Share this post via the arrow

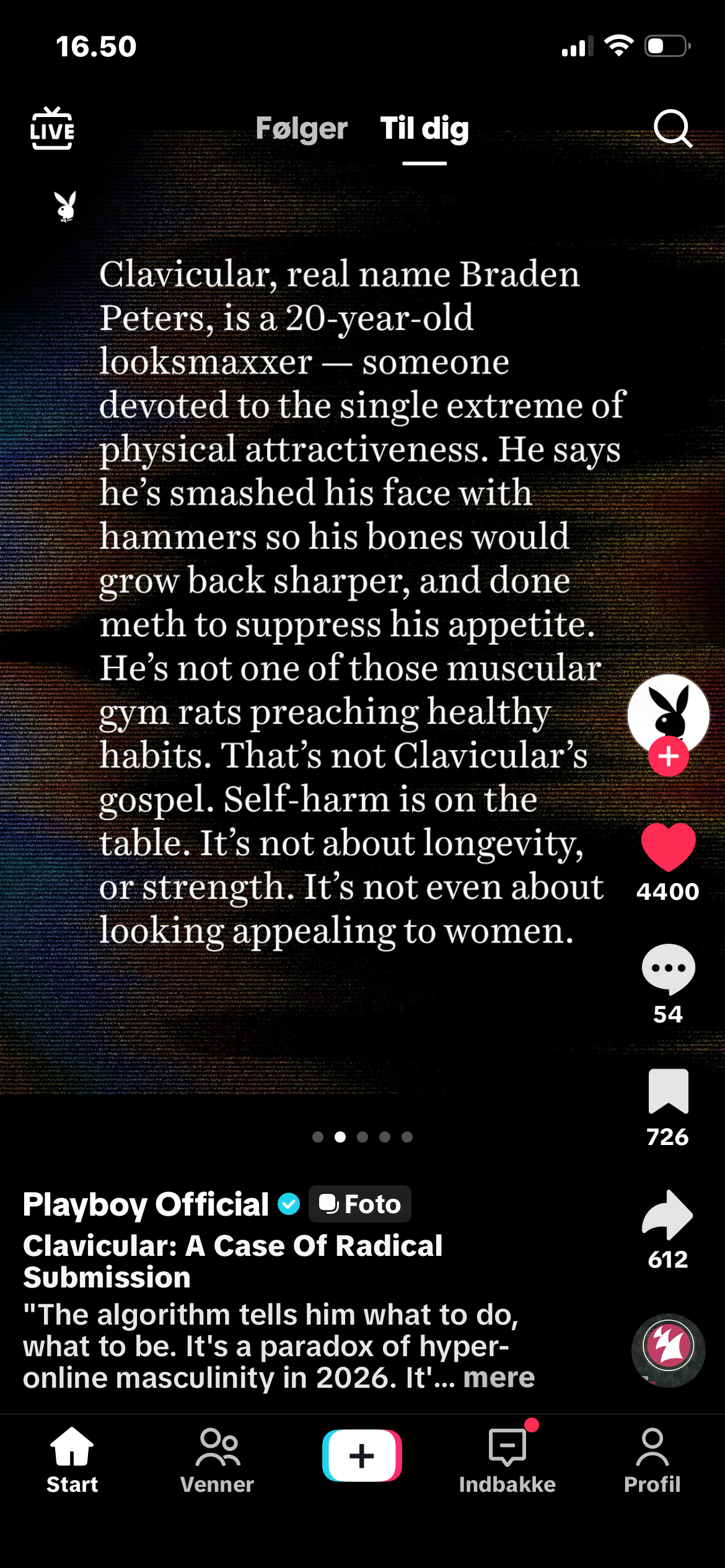[668, 1215]
